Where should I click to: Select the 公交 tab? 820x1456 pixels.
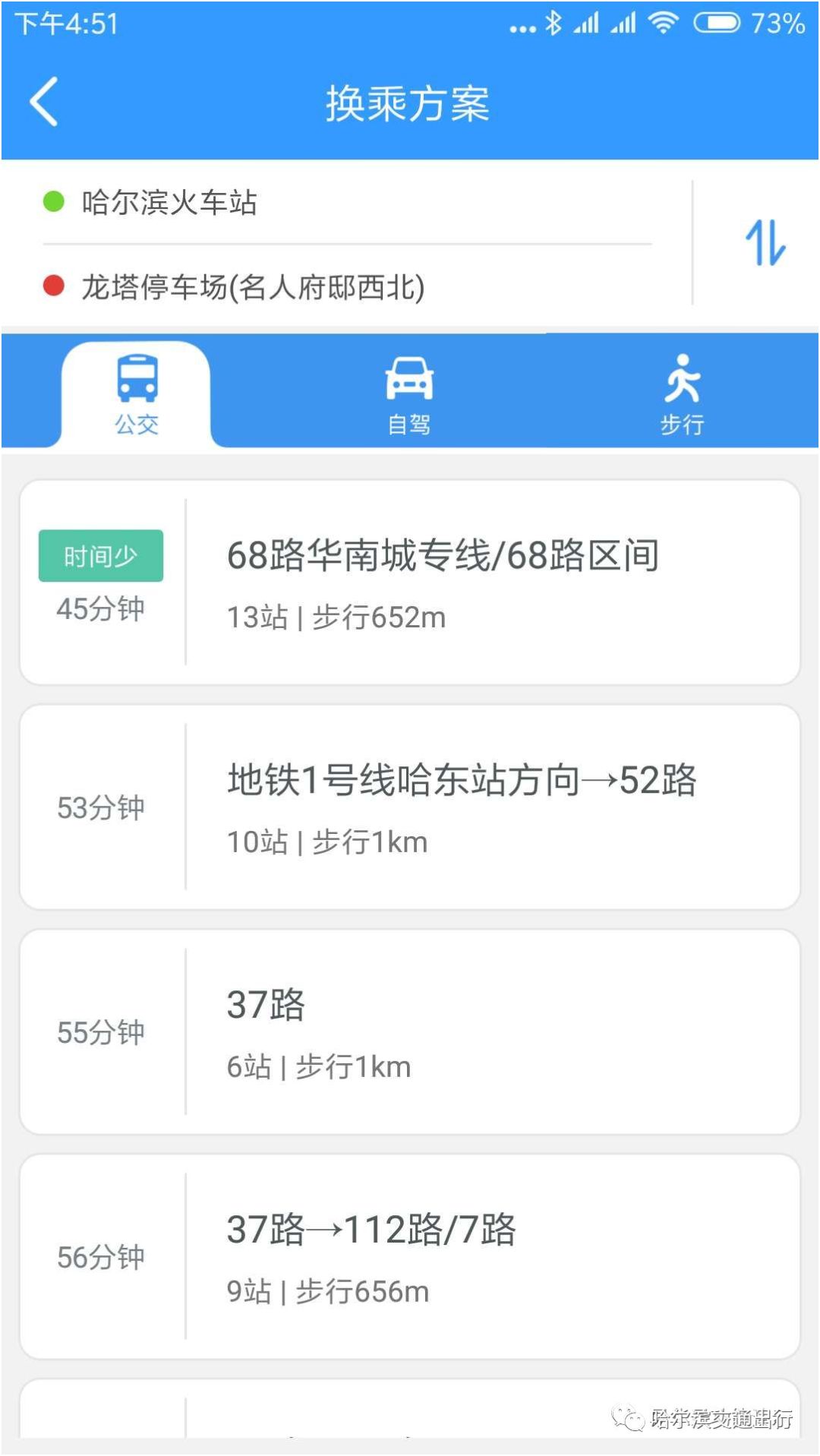point(137,394)
